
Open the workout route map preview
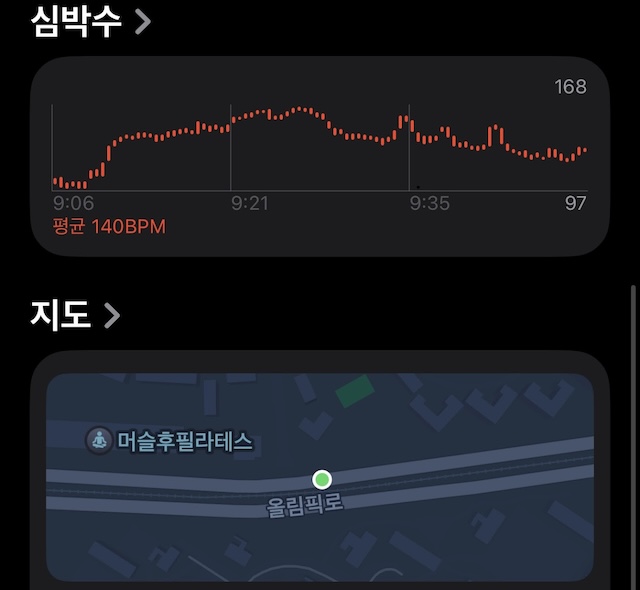319,476
